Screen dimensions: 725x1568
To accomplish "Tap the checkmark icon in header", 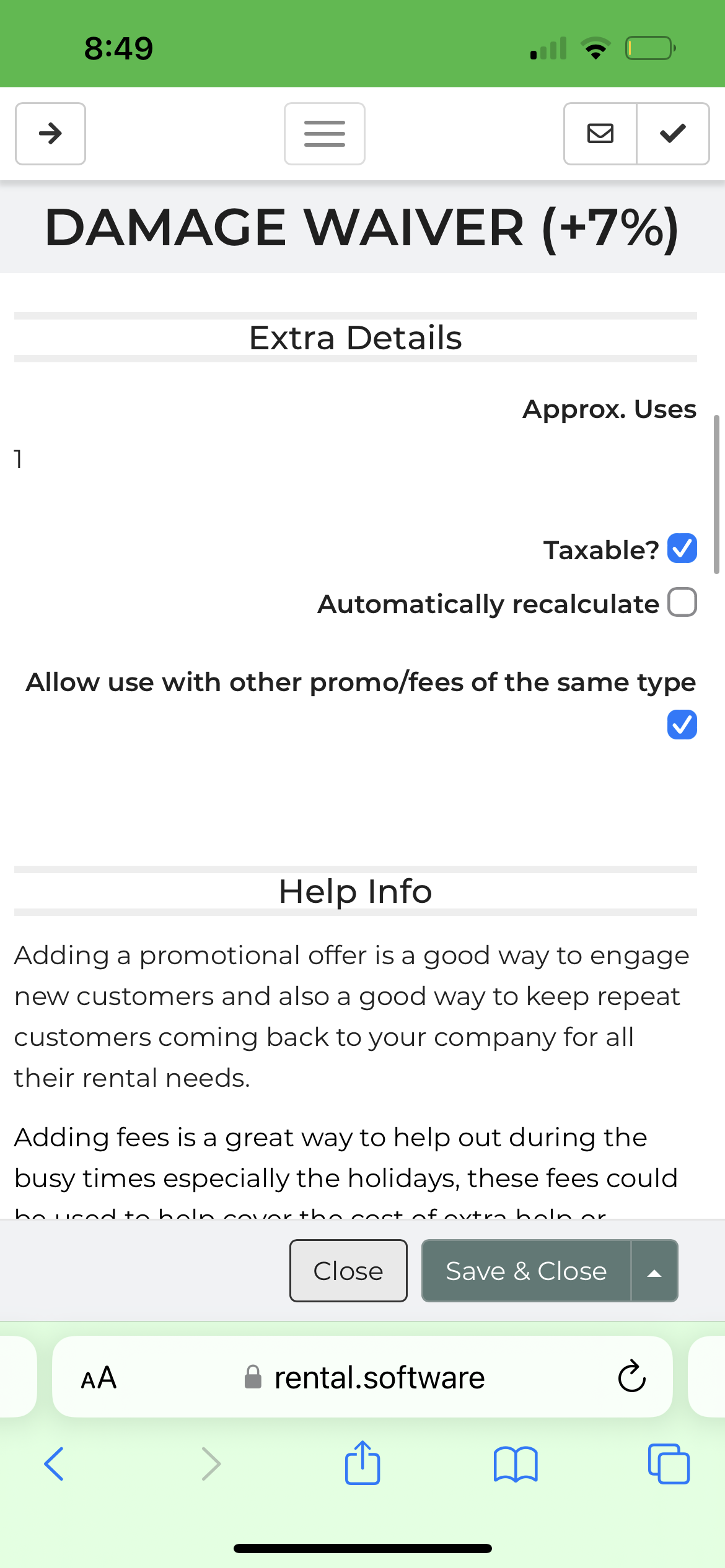I will [x=673, y=134].
